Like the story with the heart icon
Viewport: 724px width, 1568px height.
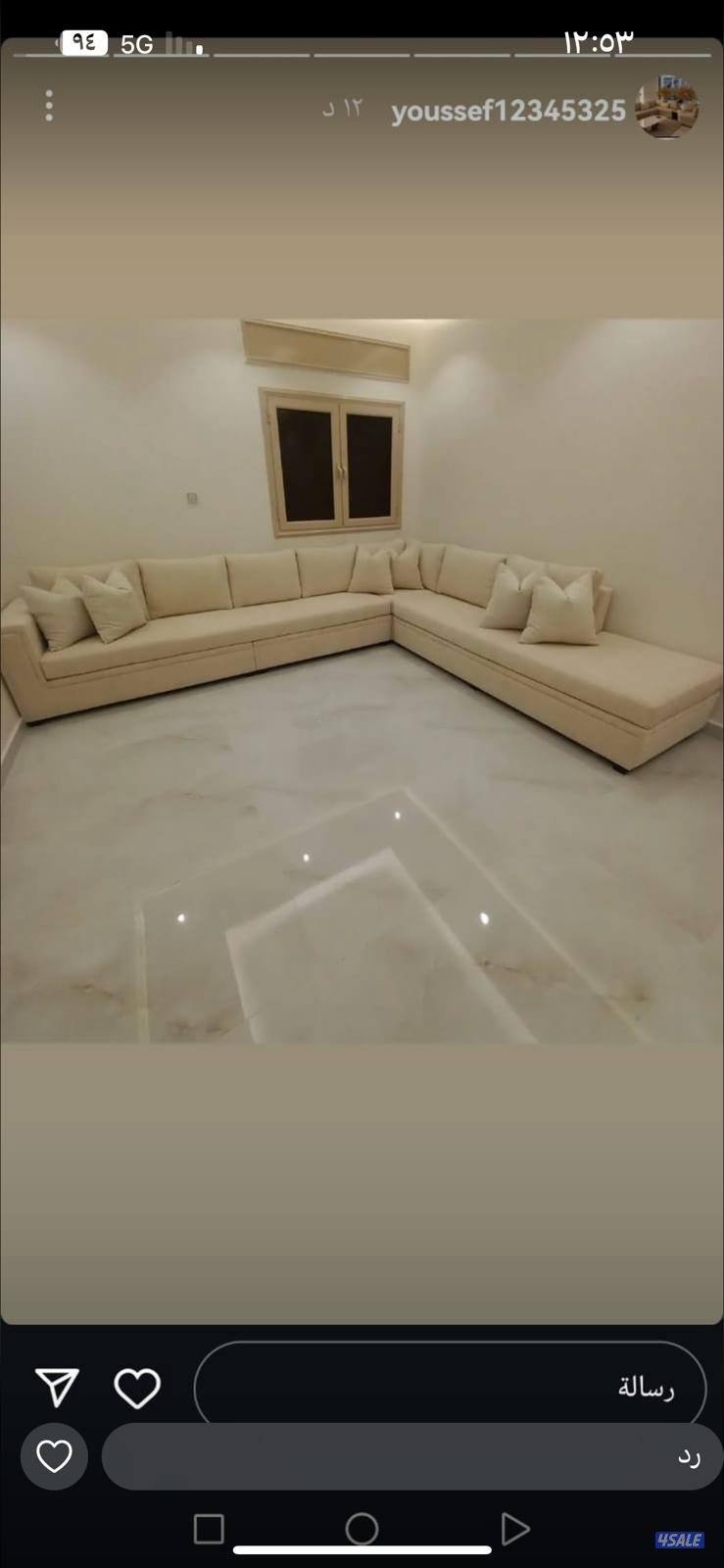pos(137,1388)
